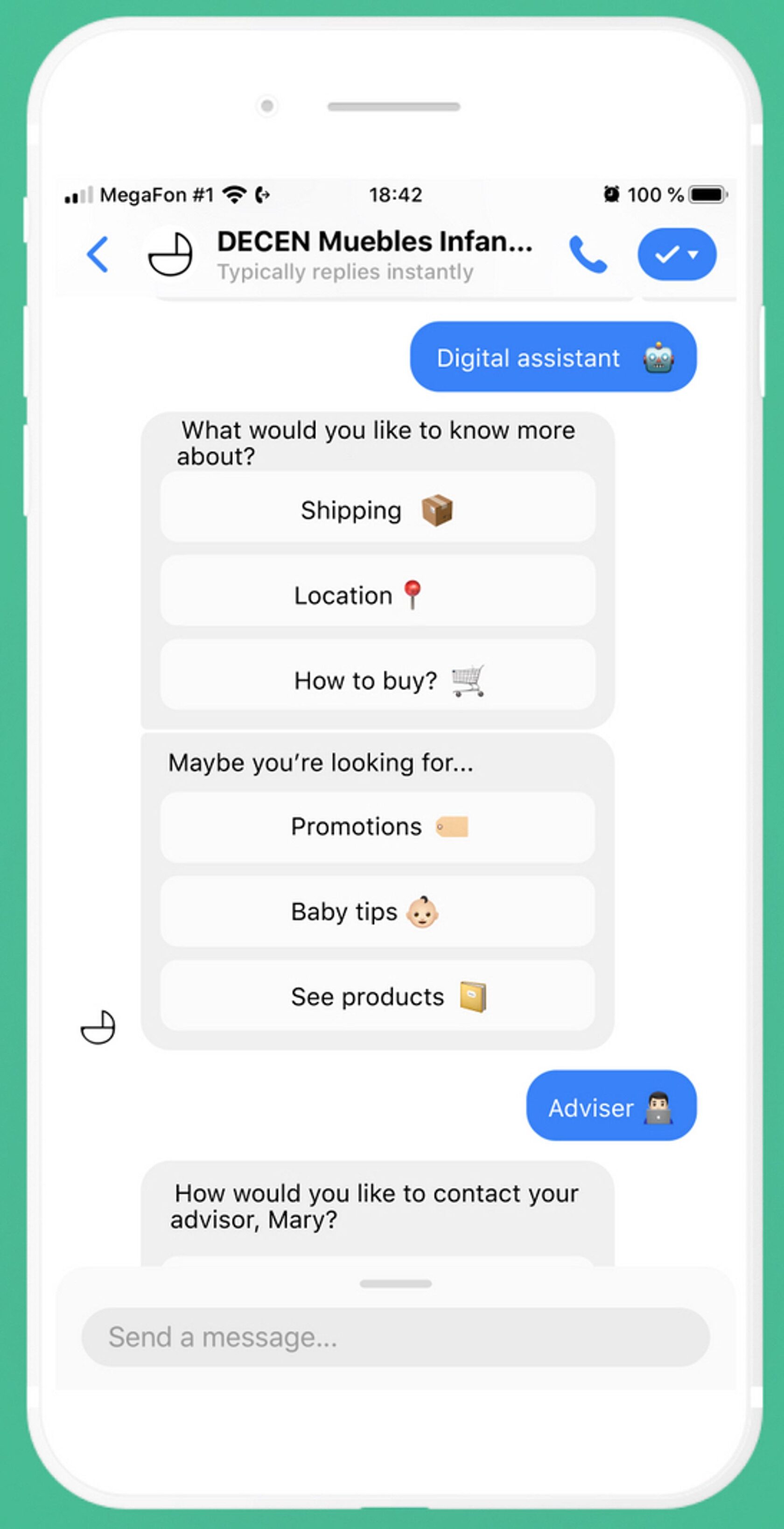Screen dimensions: 784x1529
Task: Open DECEN Muebles Infan... chat details
Action: point(374,242)
